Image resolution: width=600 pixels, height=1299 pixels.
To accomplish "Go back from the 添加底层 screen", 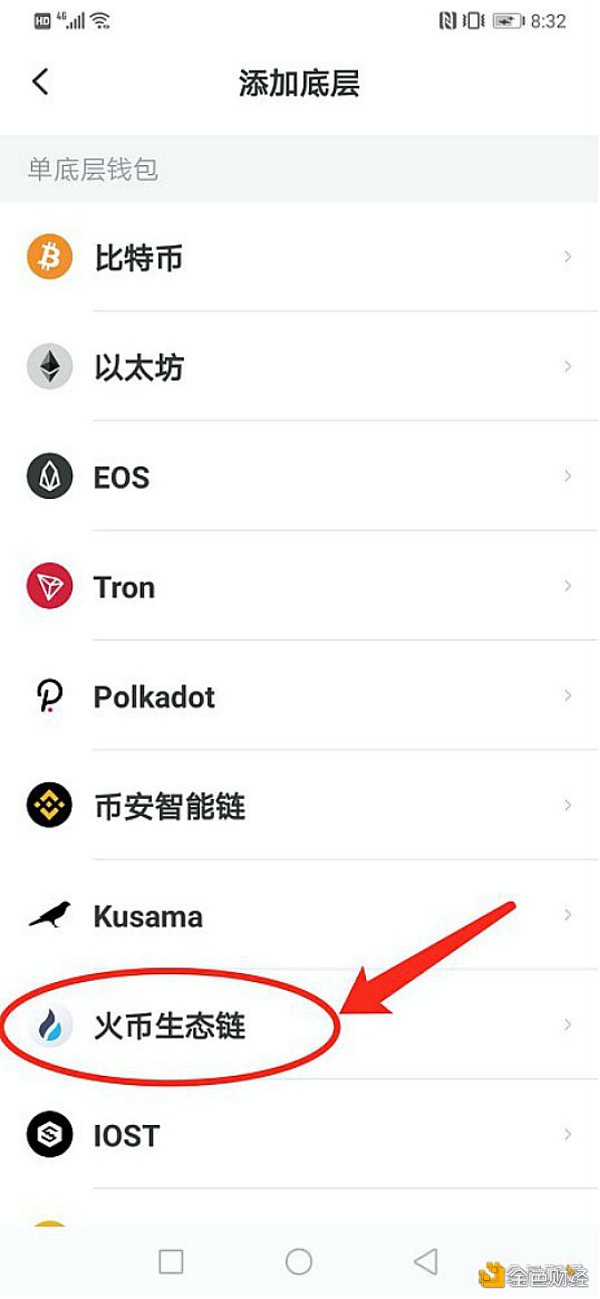I will coord(40,82).
